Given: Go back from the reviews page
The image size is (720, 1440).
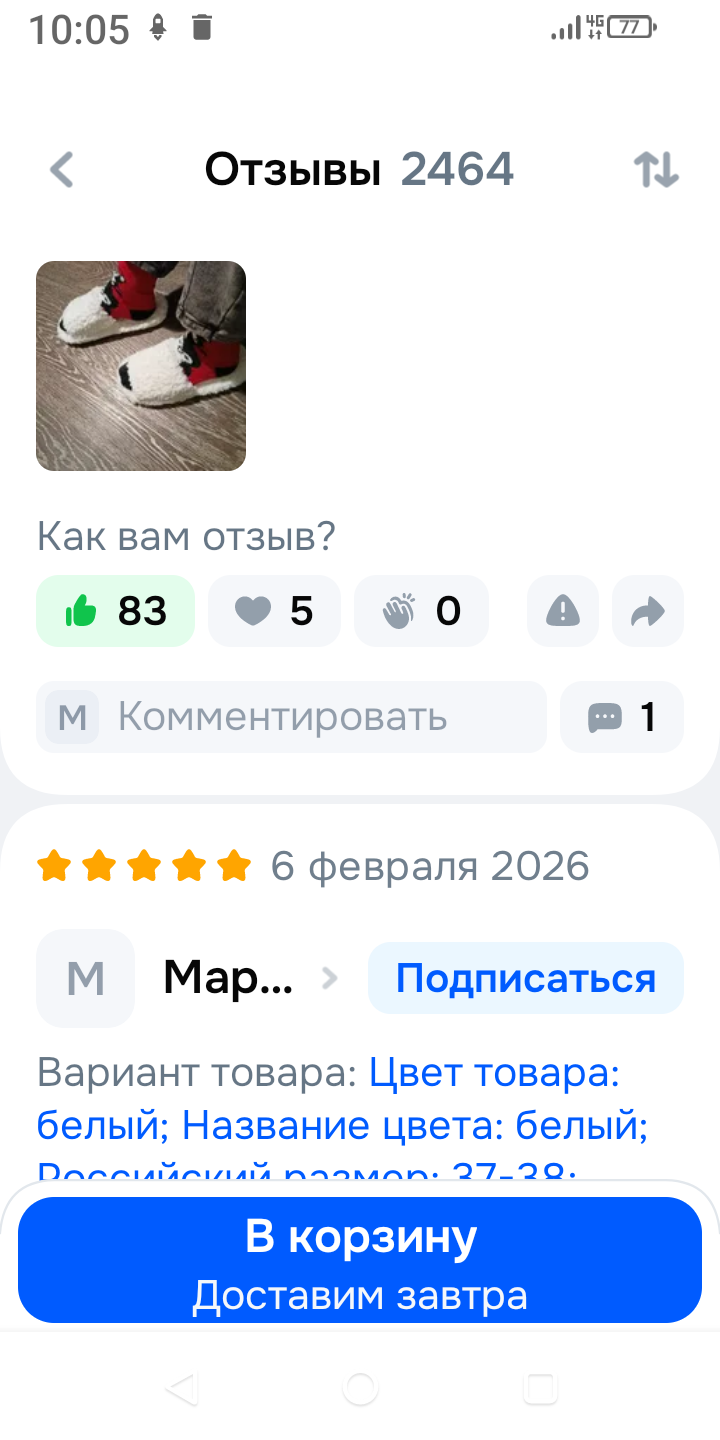Looking at the screenshot, I should pyautogui.click(x=62, y=170).
